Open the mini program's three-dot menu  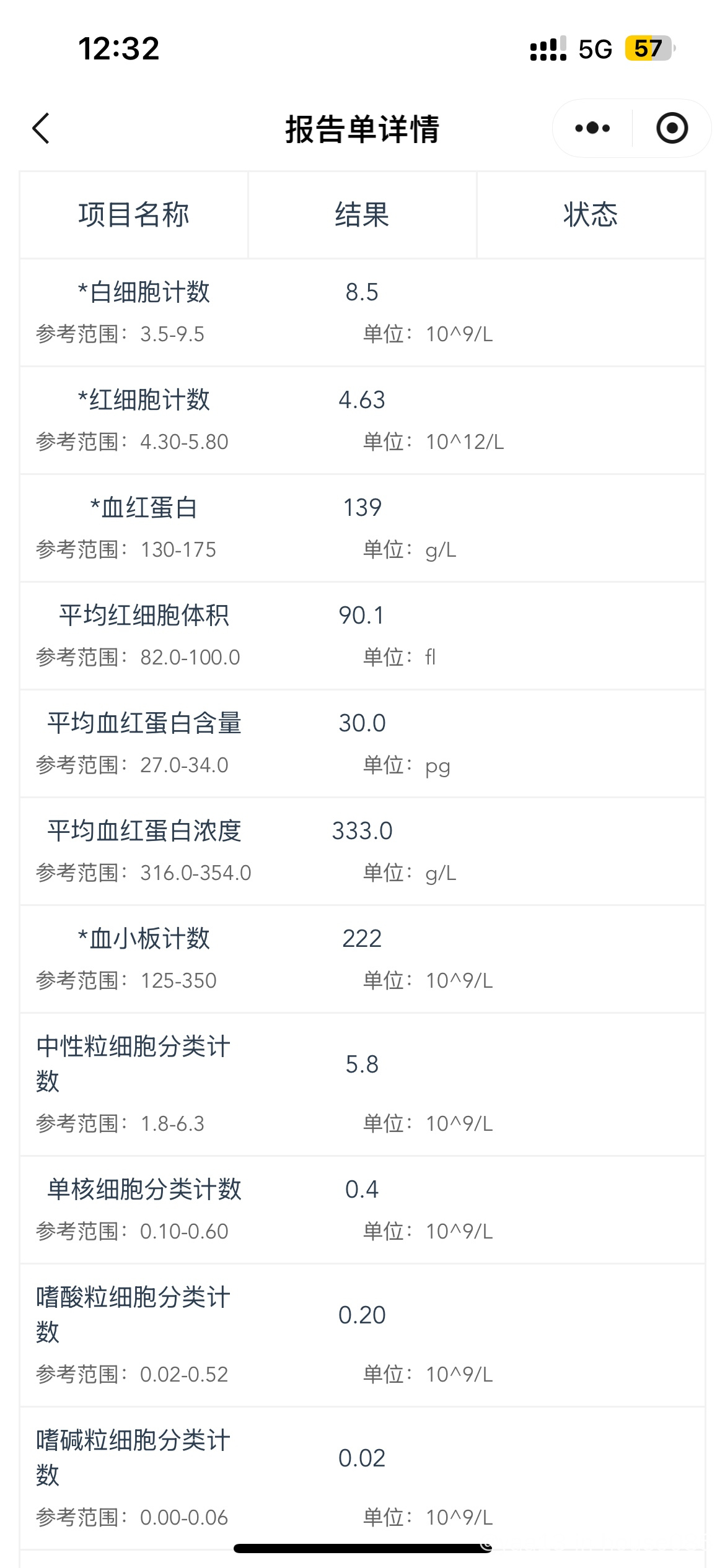tap(592, 128)
